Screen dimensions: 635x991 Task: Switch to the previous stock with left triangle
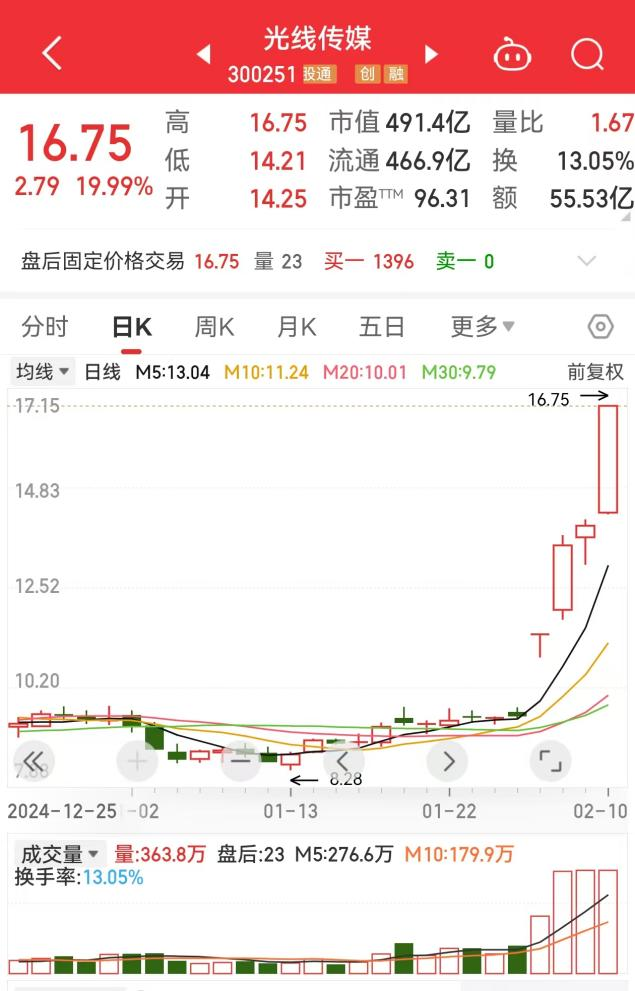tap(203, 54)
